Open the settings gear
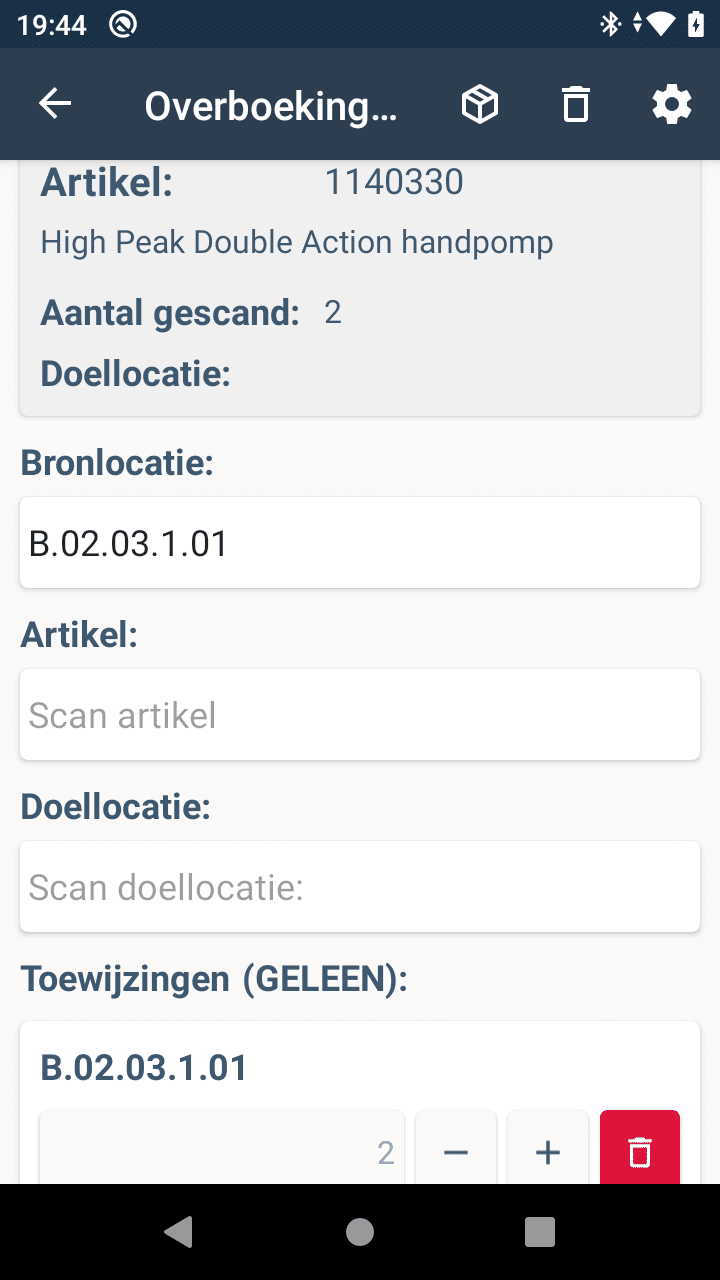 (671, 104)
